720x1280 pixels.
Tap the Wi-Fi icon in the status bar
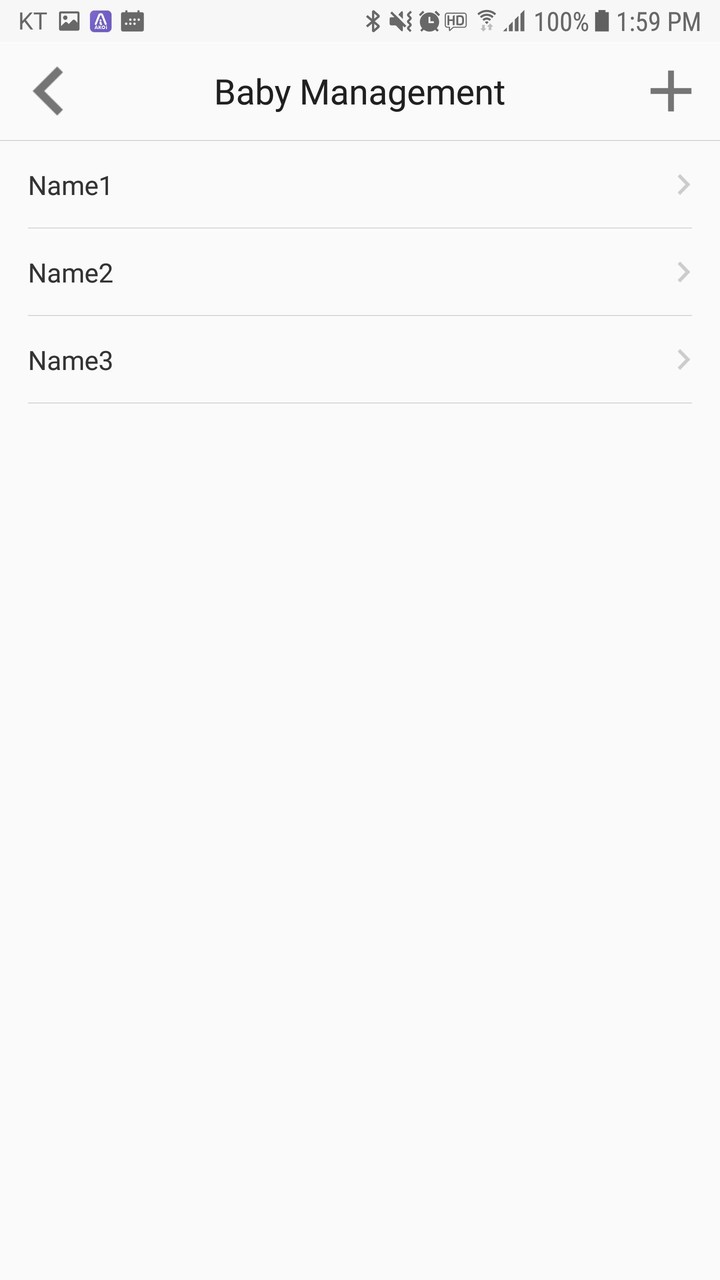click(487, 21)
